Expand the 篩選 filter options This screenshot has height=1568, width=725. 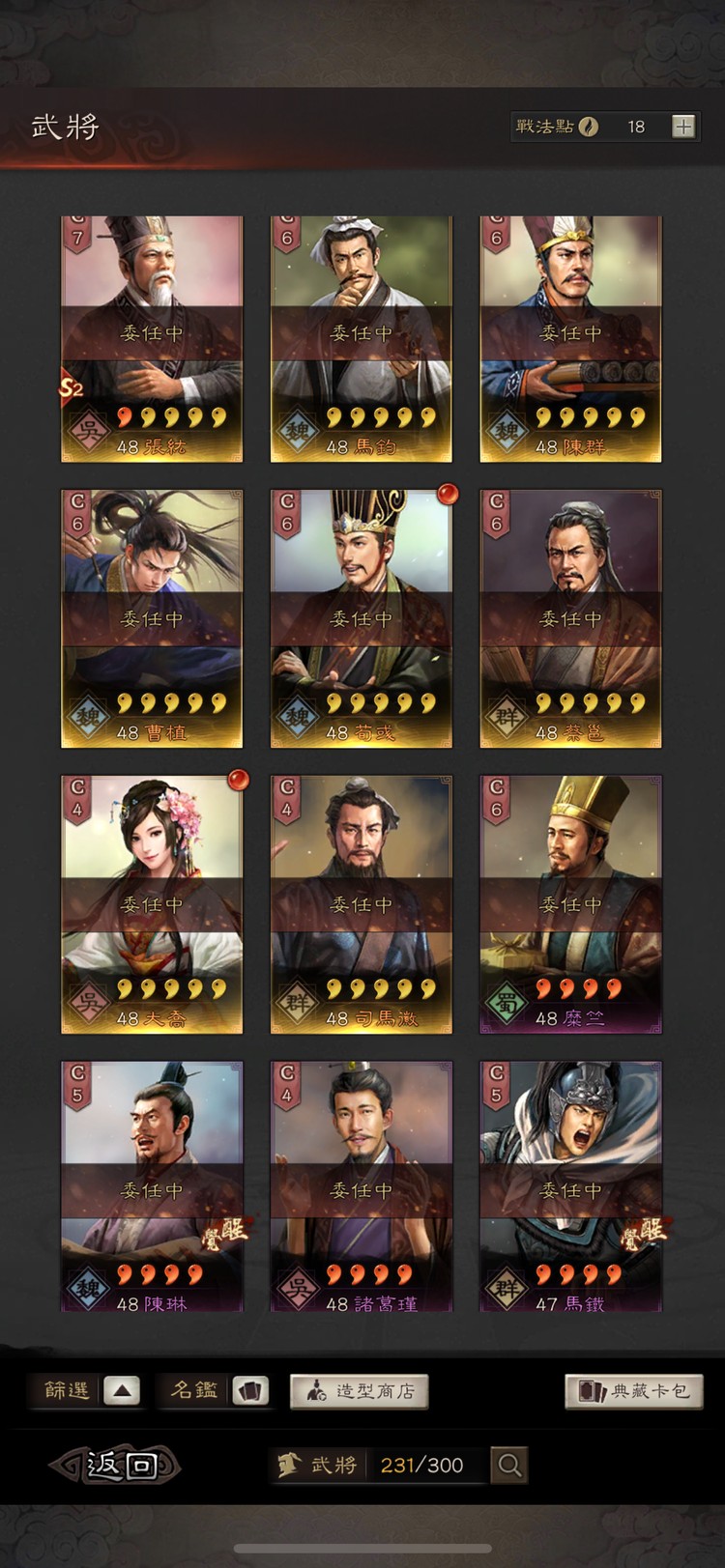point(122,1391)
